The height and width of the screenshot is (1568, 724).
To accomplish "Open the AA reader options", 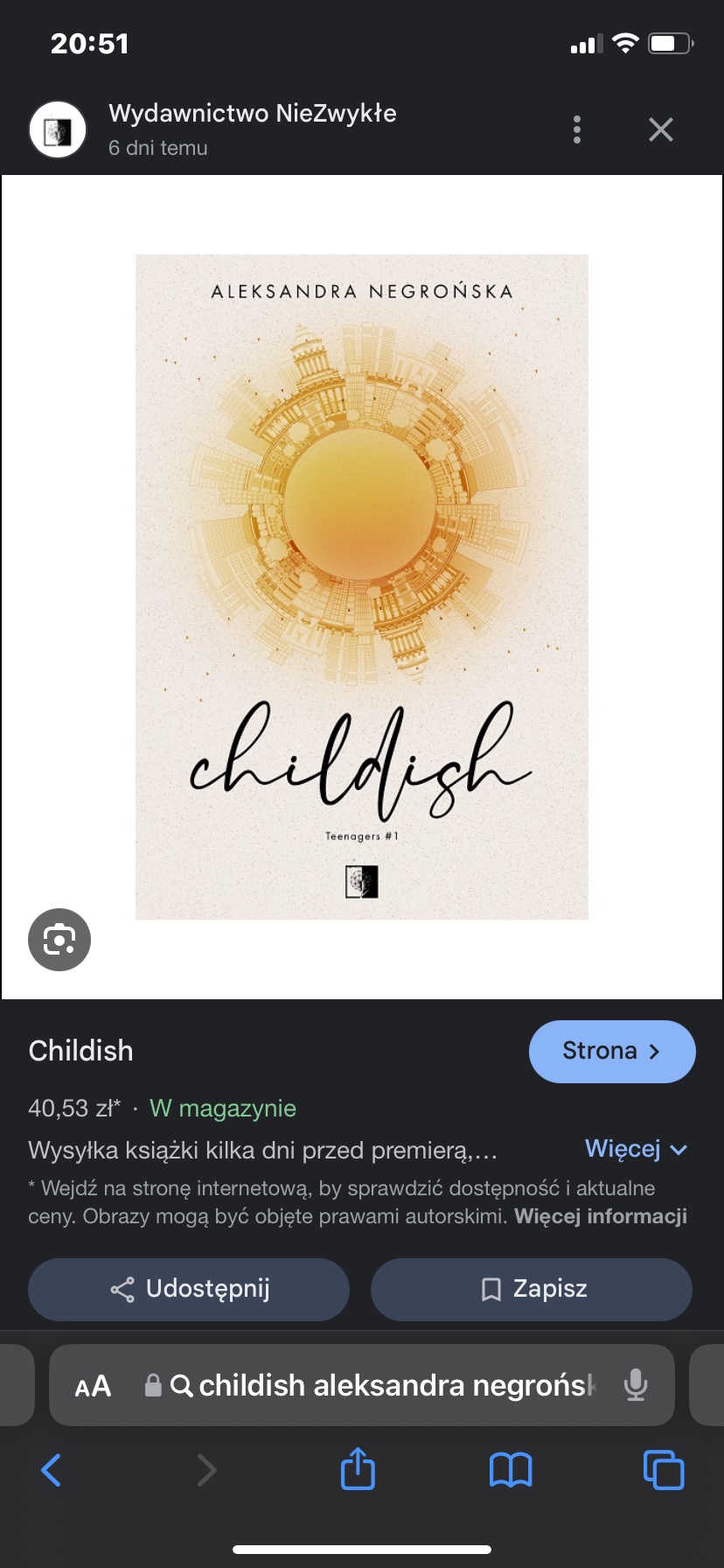I will pos(94,1386).
